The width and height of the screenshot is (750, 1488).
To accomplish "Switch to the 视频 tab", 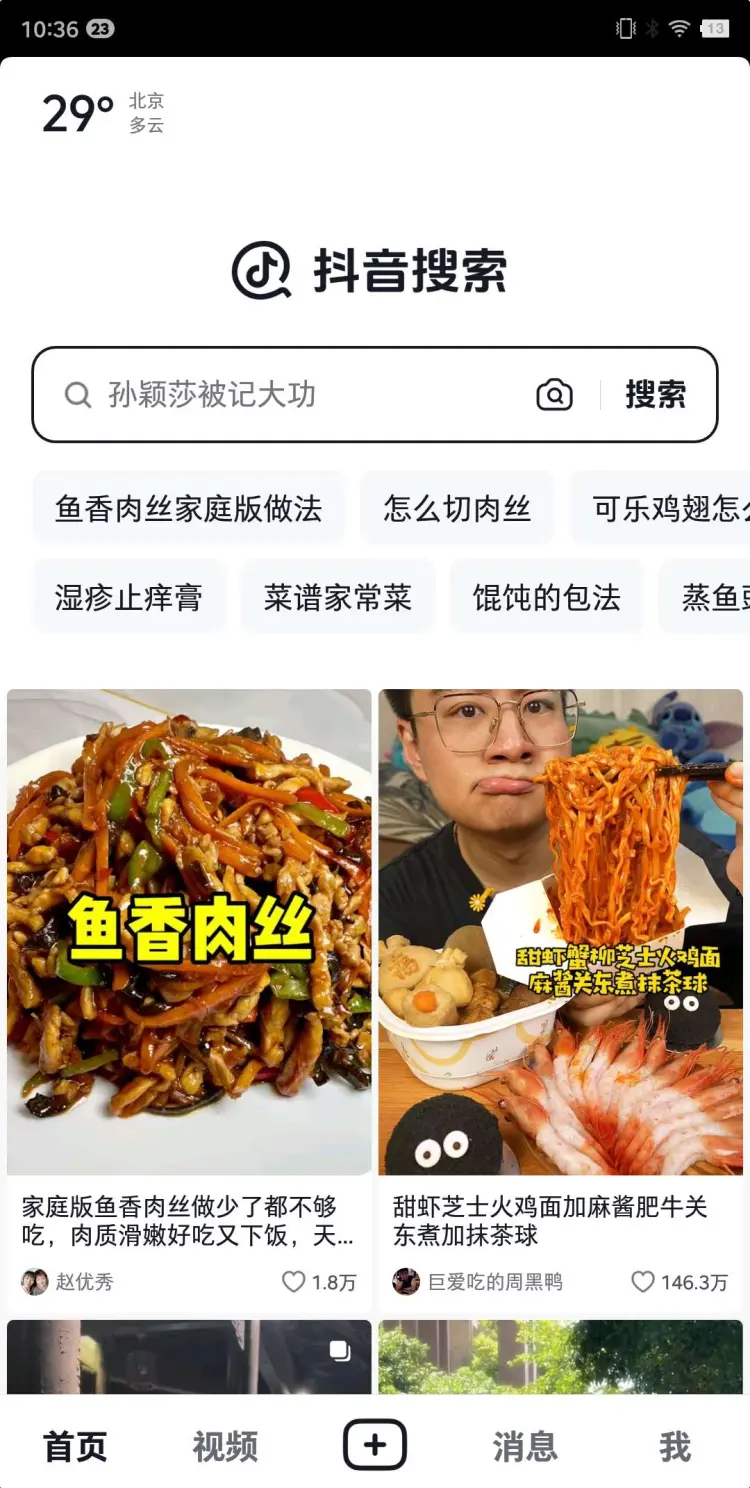I will 225,1446.
